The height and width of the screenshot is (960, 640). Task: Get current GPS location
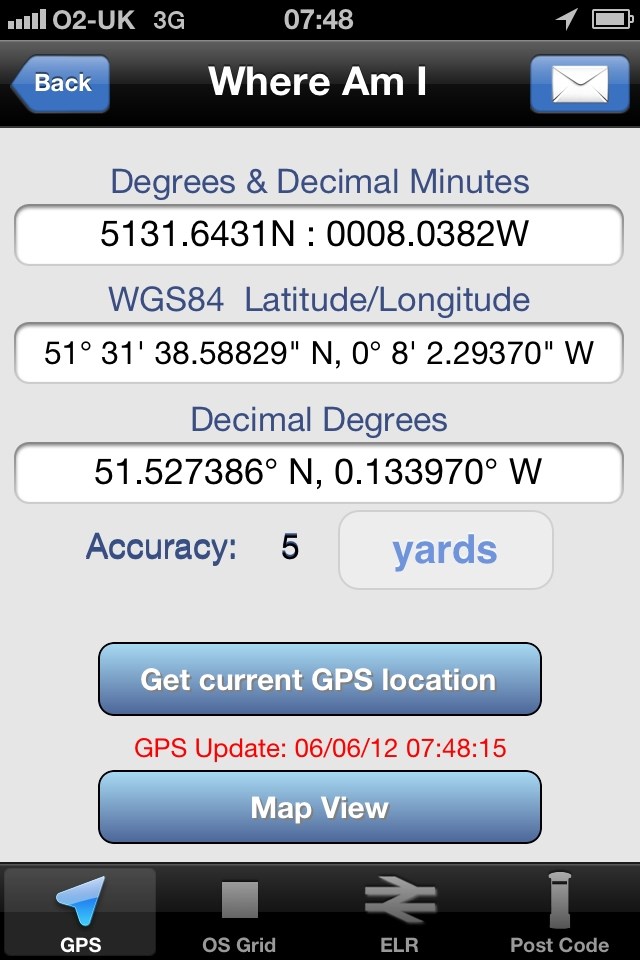(x=319, y=680)
